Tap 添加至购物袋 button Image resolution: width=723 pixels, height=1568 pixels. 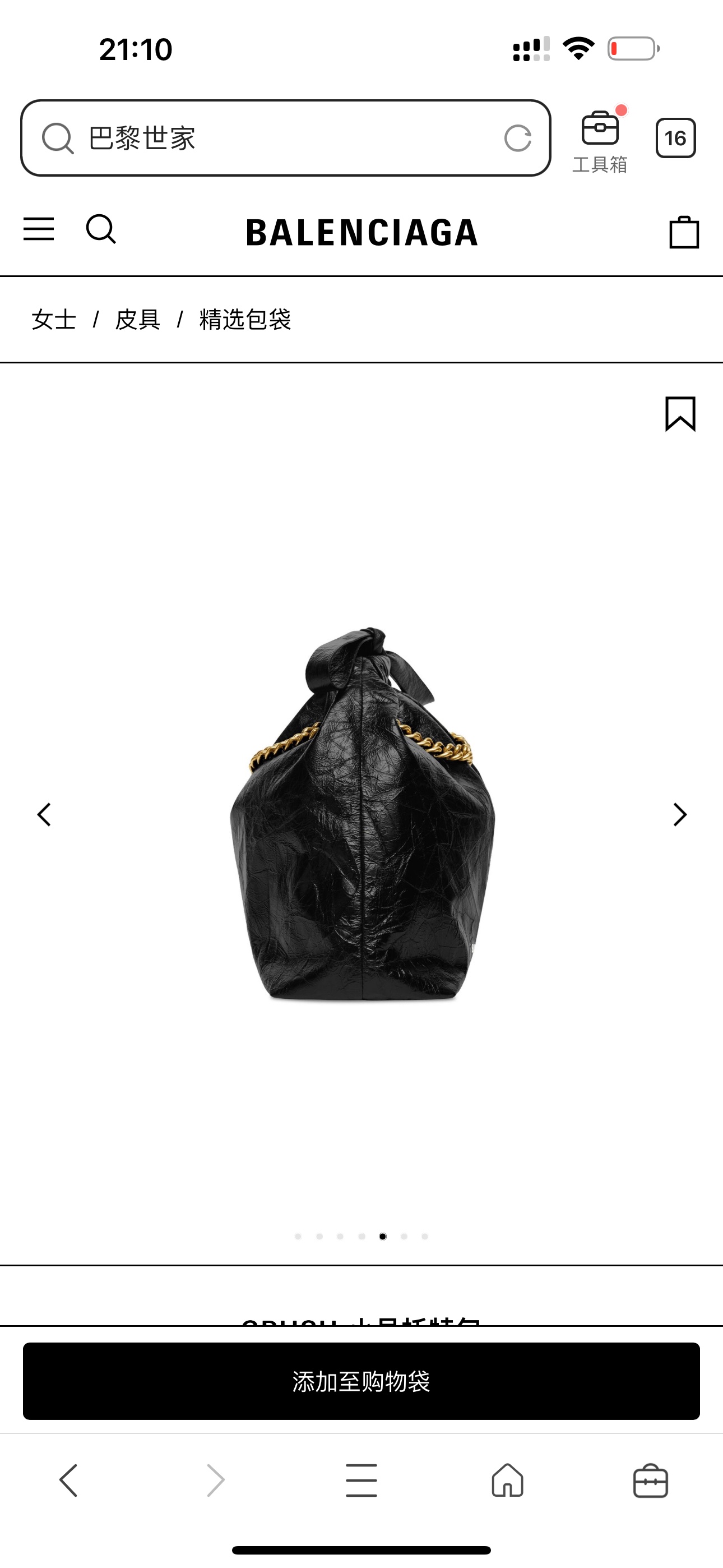(x=361, y=1381)
